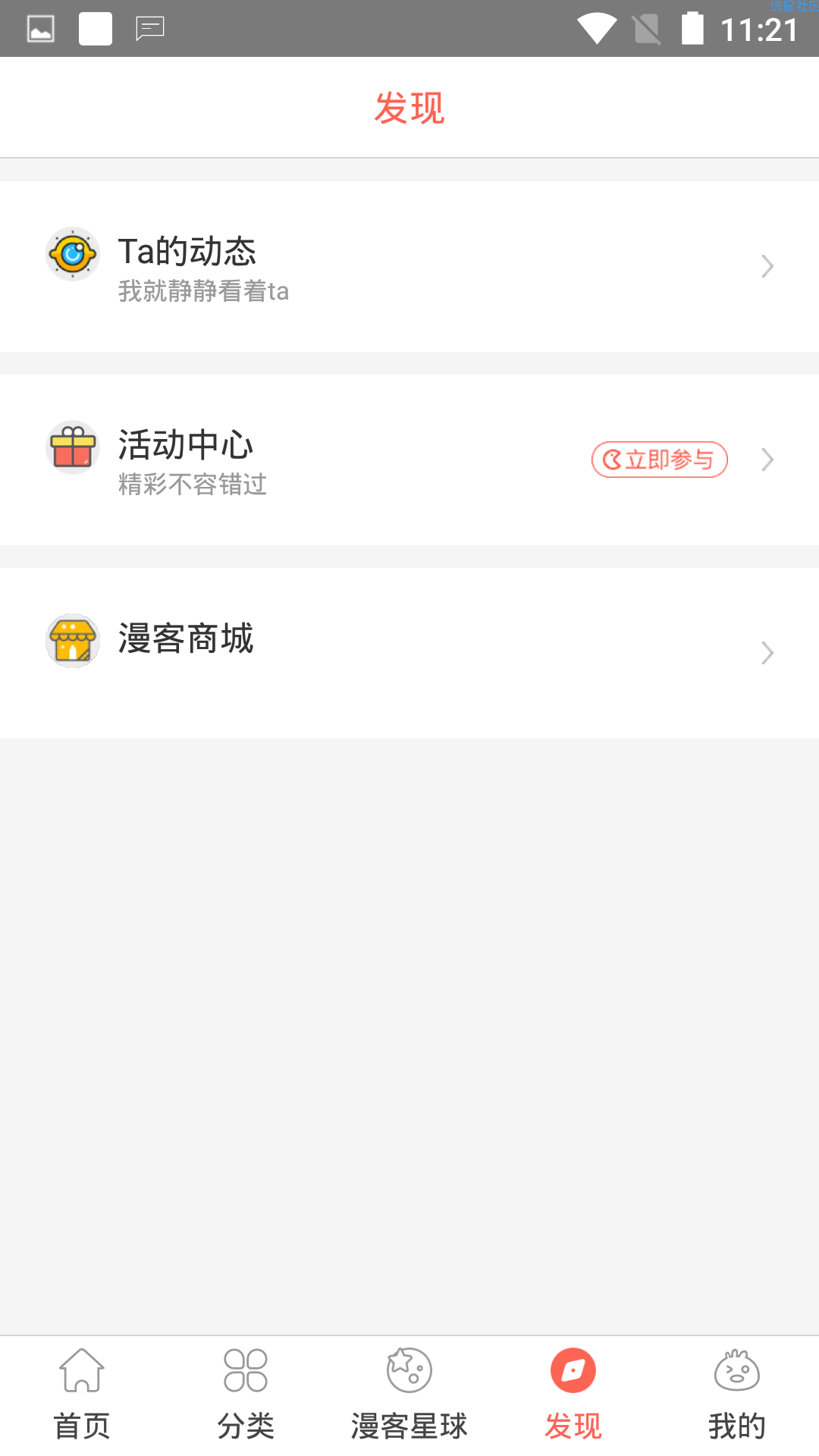The width and height of the screenshot is (819, 1456).
Task: Open Ta的动态 row
Action: coord(409,266)
